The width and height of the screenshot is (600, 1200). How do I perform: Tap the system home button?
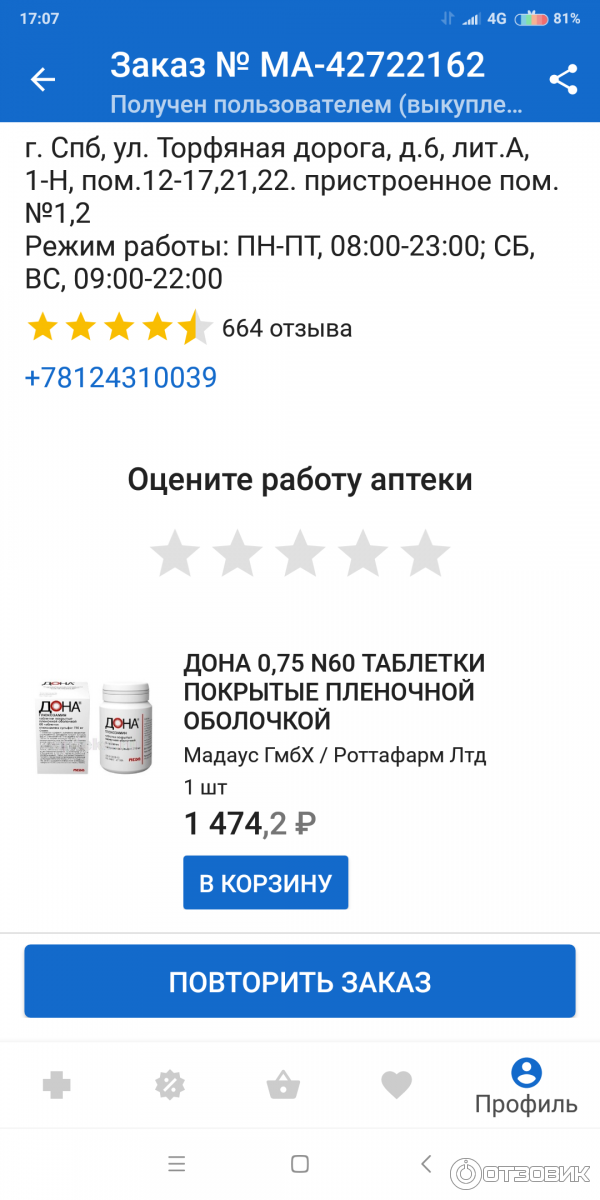[x=300, y=1163]
